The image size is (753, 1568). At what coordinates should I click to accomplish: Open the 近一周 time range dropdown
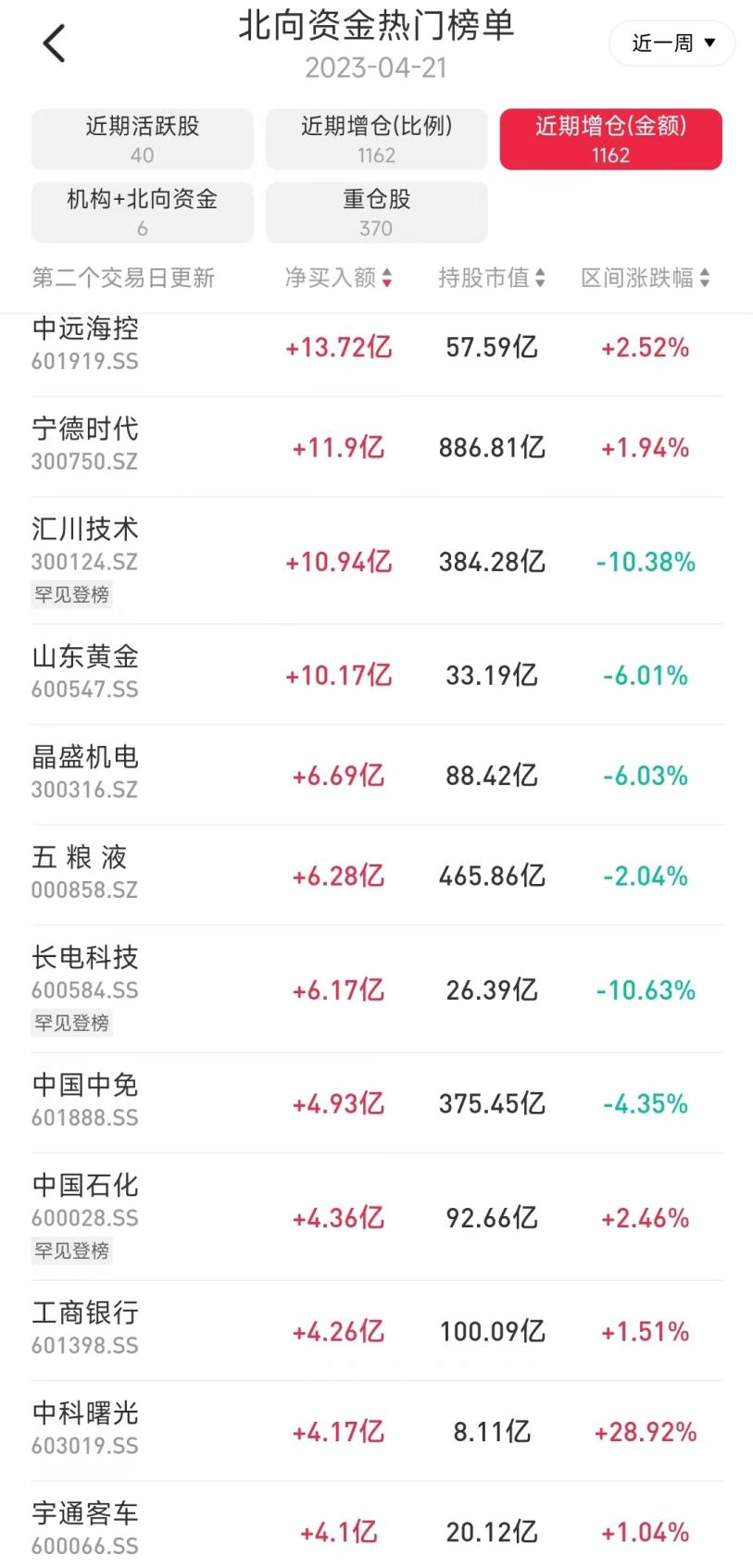tap(671, 44)
